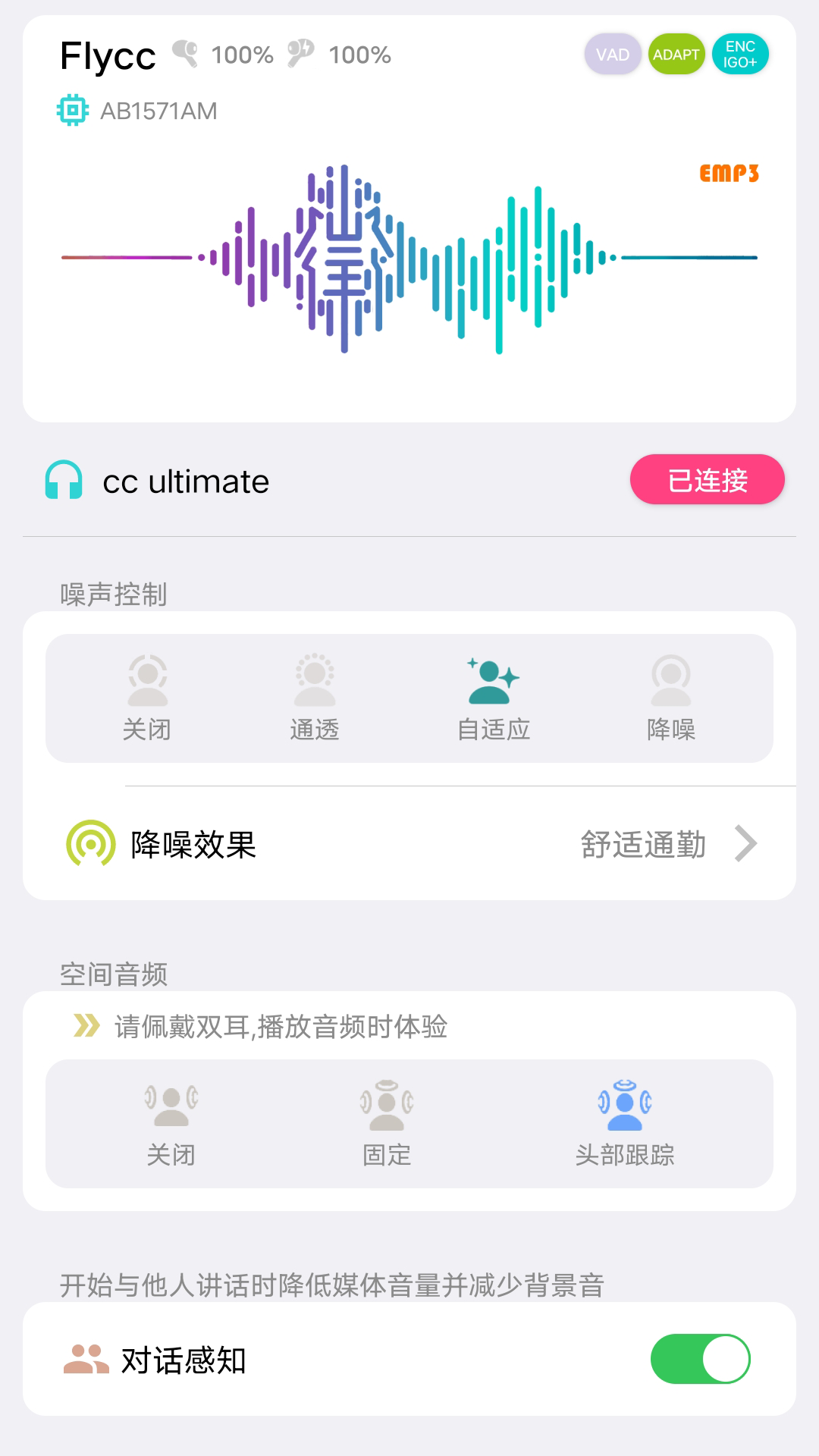Click the chip icon next to AB1571AM
This screenshot has width=819, height=1456.
pyautogui.click(x=71, y=110)
